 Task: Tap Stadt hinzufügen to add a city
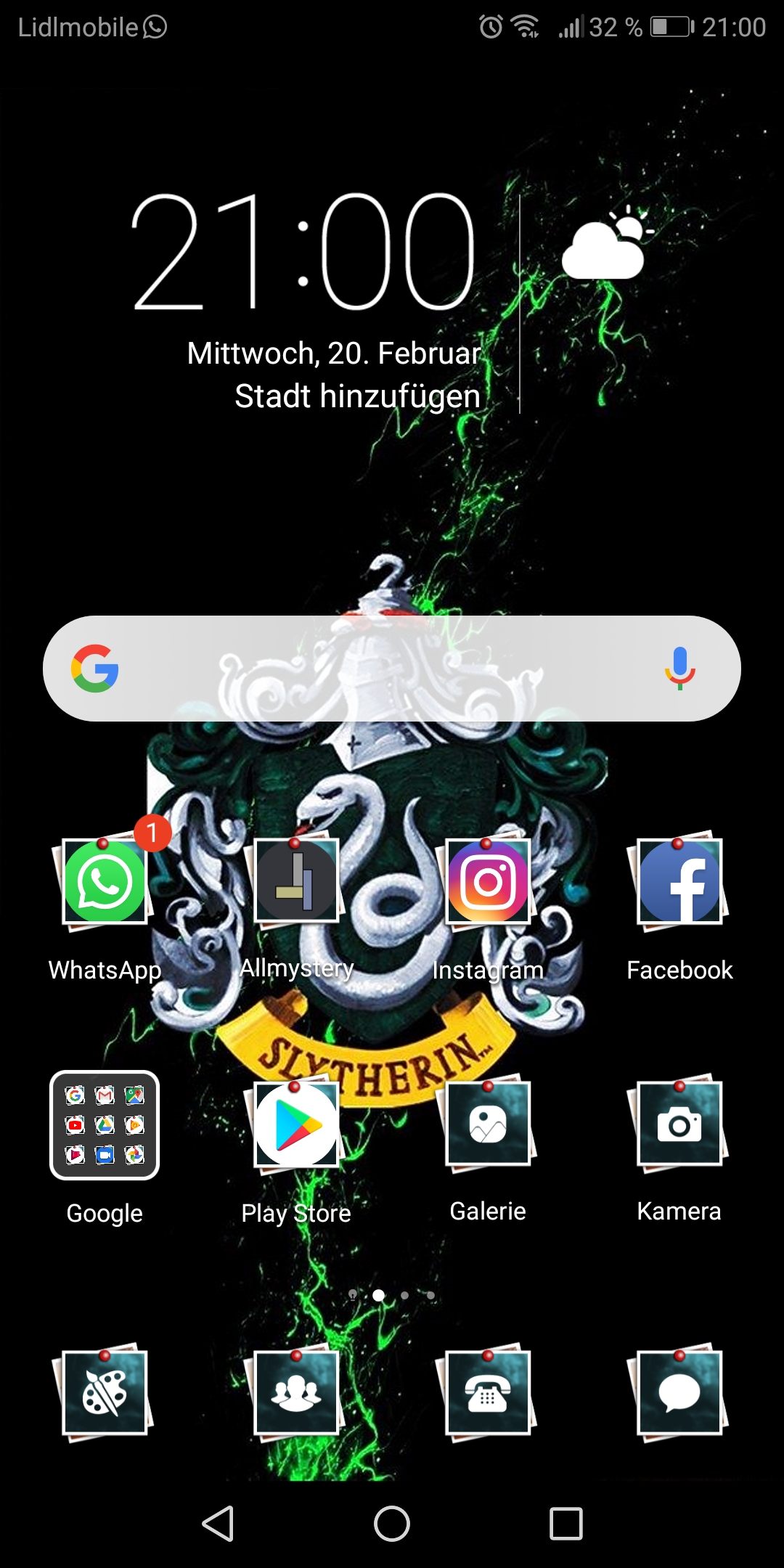[x=357, y=396]
